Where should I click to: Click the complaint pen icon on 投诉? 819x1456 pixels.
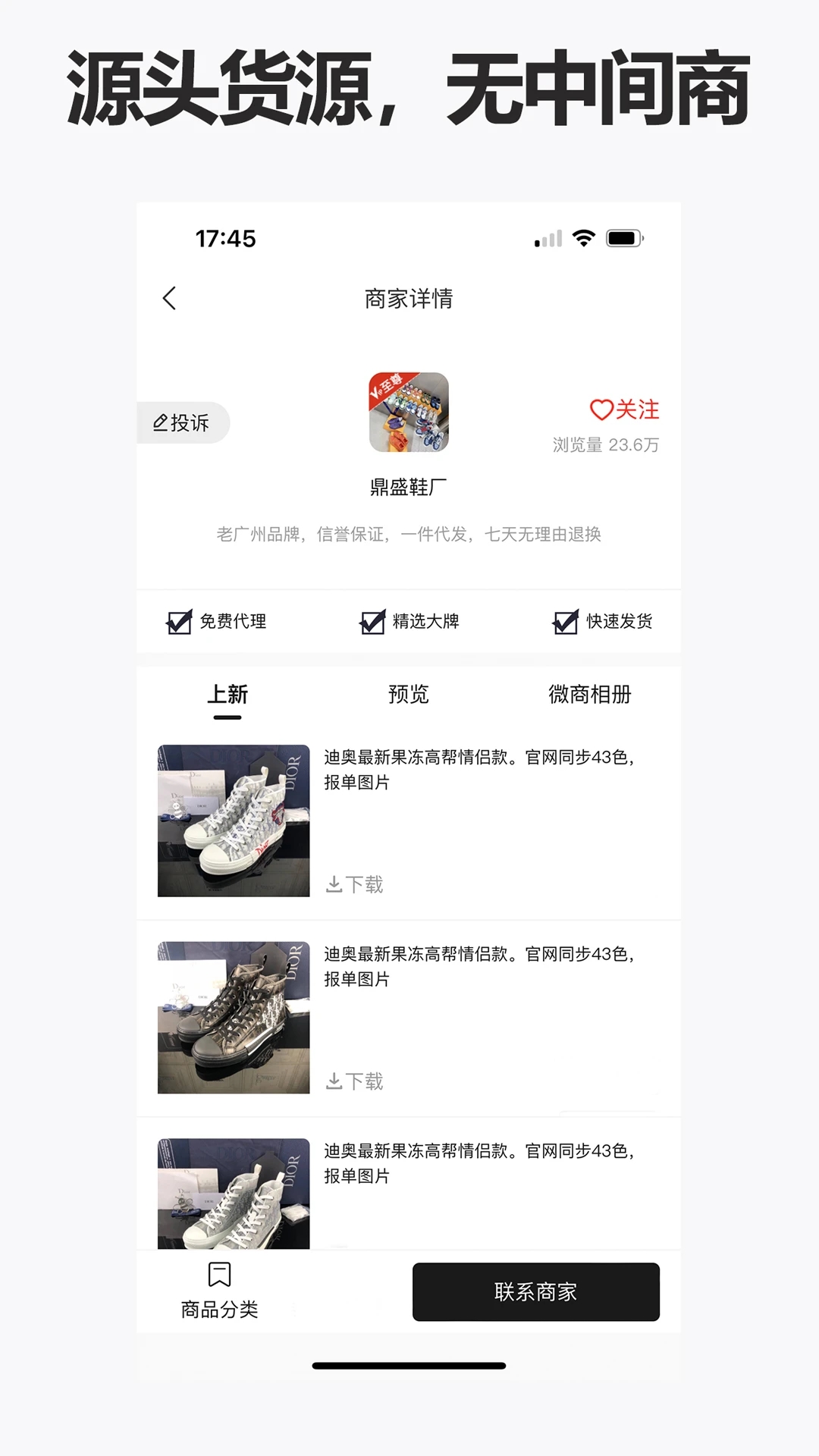click(x=161, y=422)
